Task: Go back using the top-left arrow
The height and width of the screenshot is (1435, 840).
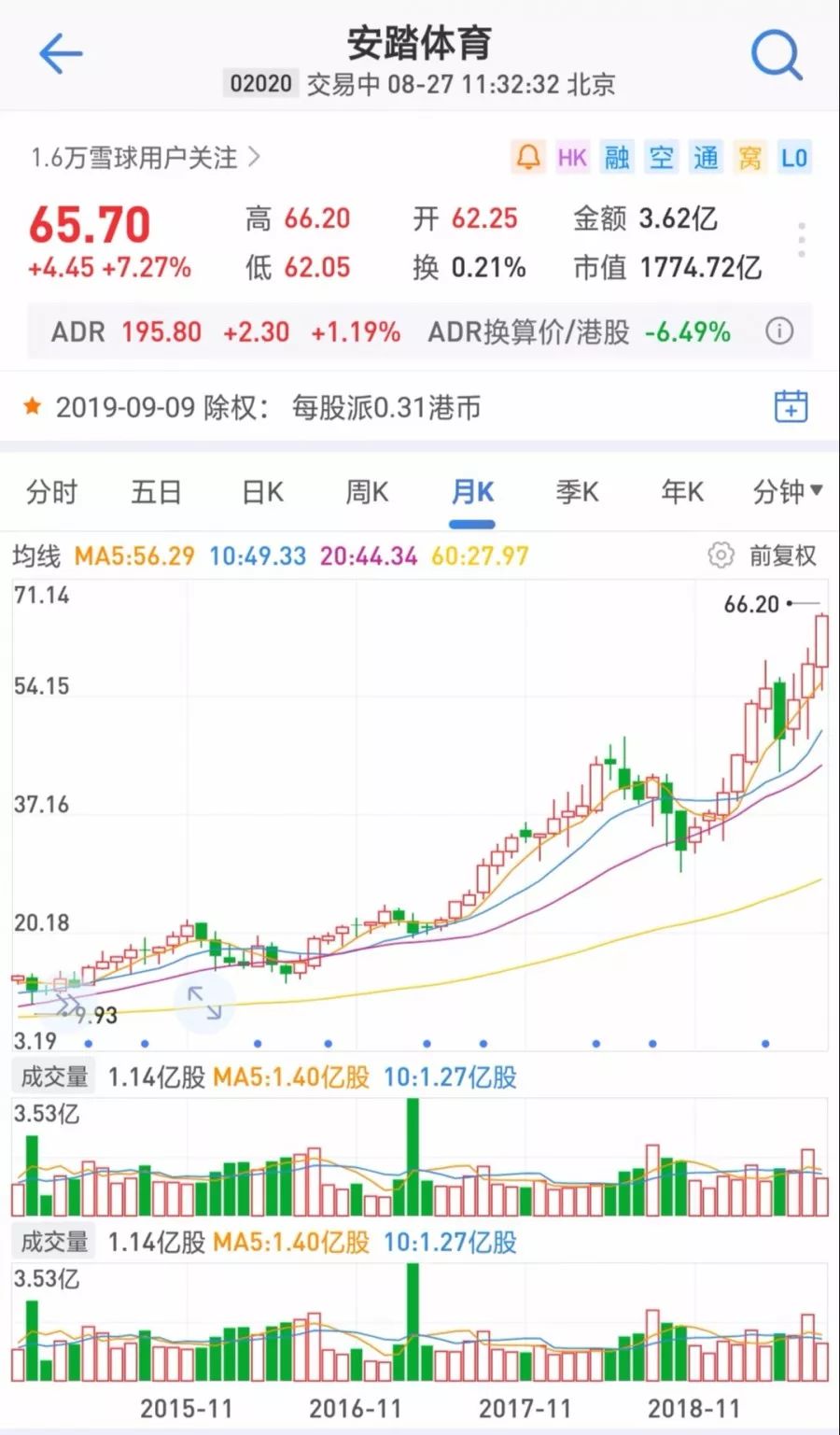Action: 61,53
